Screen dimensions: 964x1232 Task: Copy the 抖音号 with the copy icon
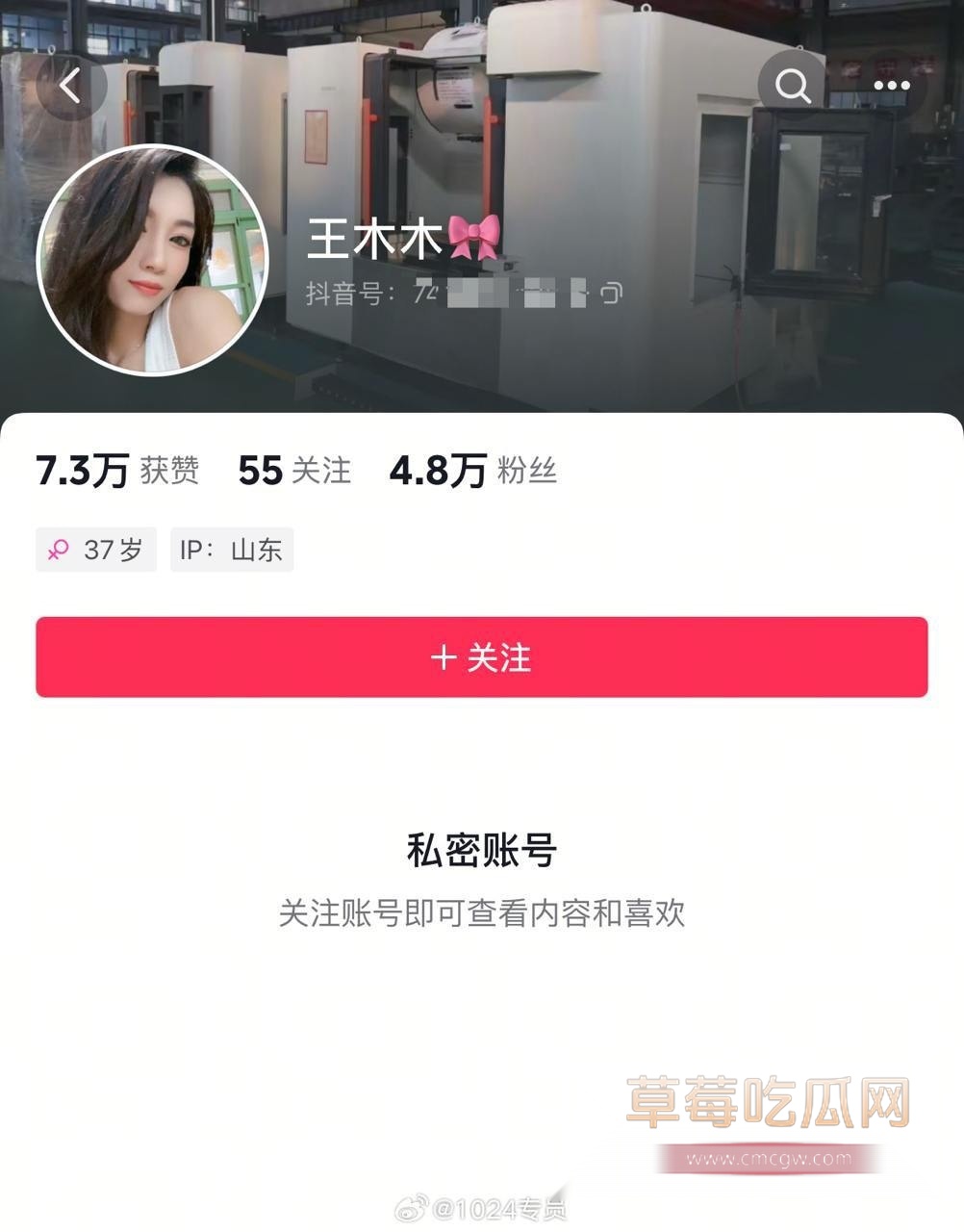pyautogui.click(x=612, y=293)
